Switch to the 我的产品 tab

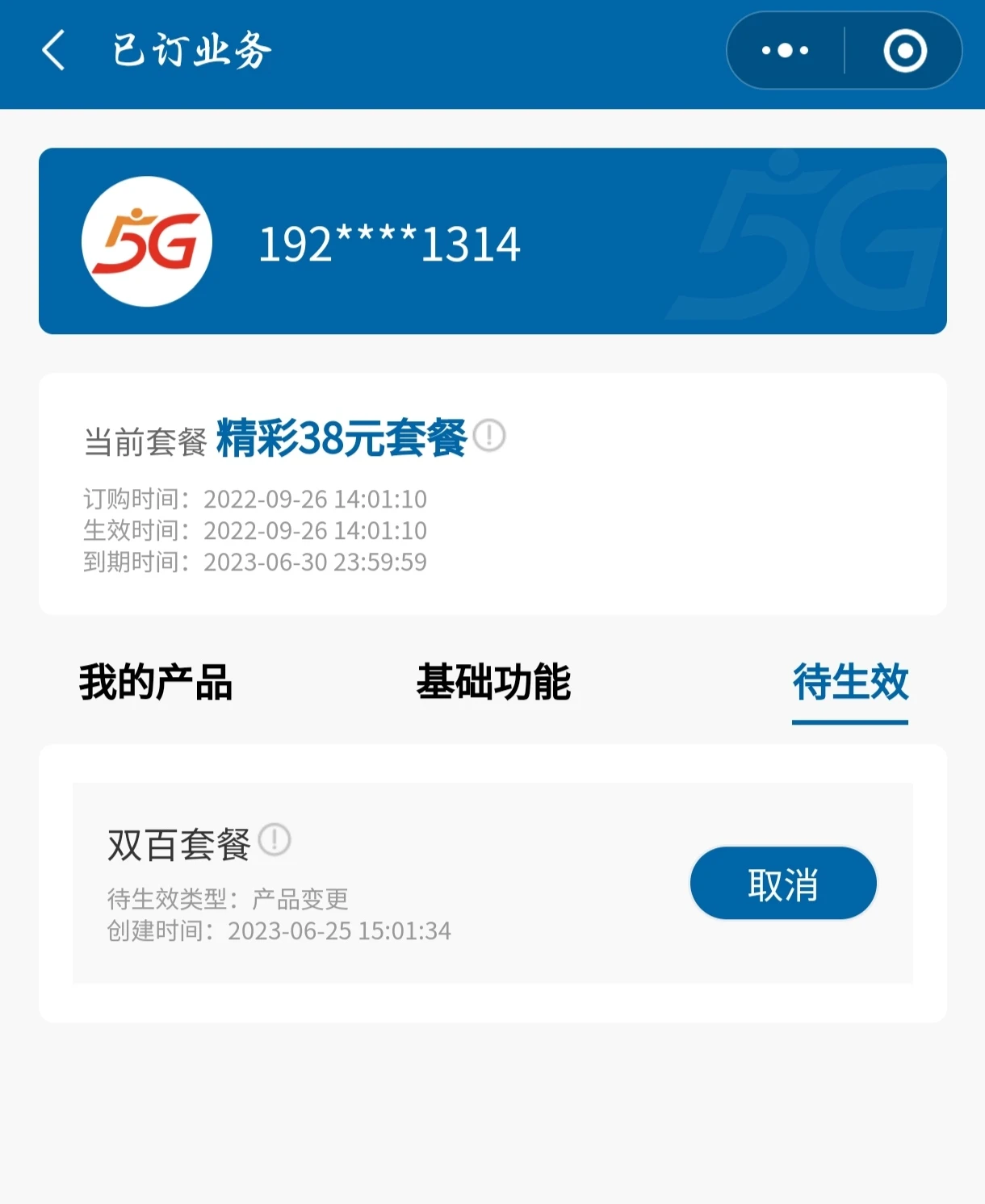click(x=156, y=682)
